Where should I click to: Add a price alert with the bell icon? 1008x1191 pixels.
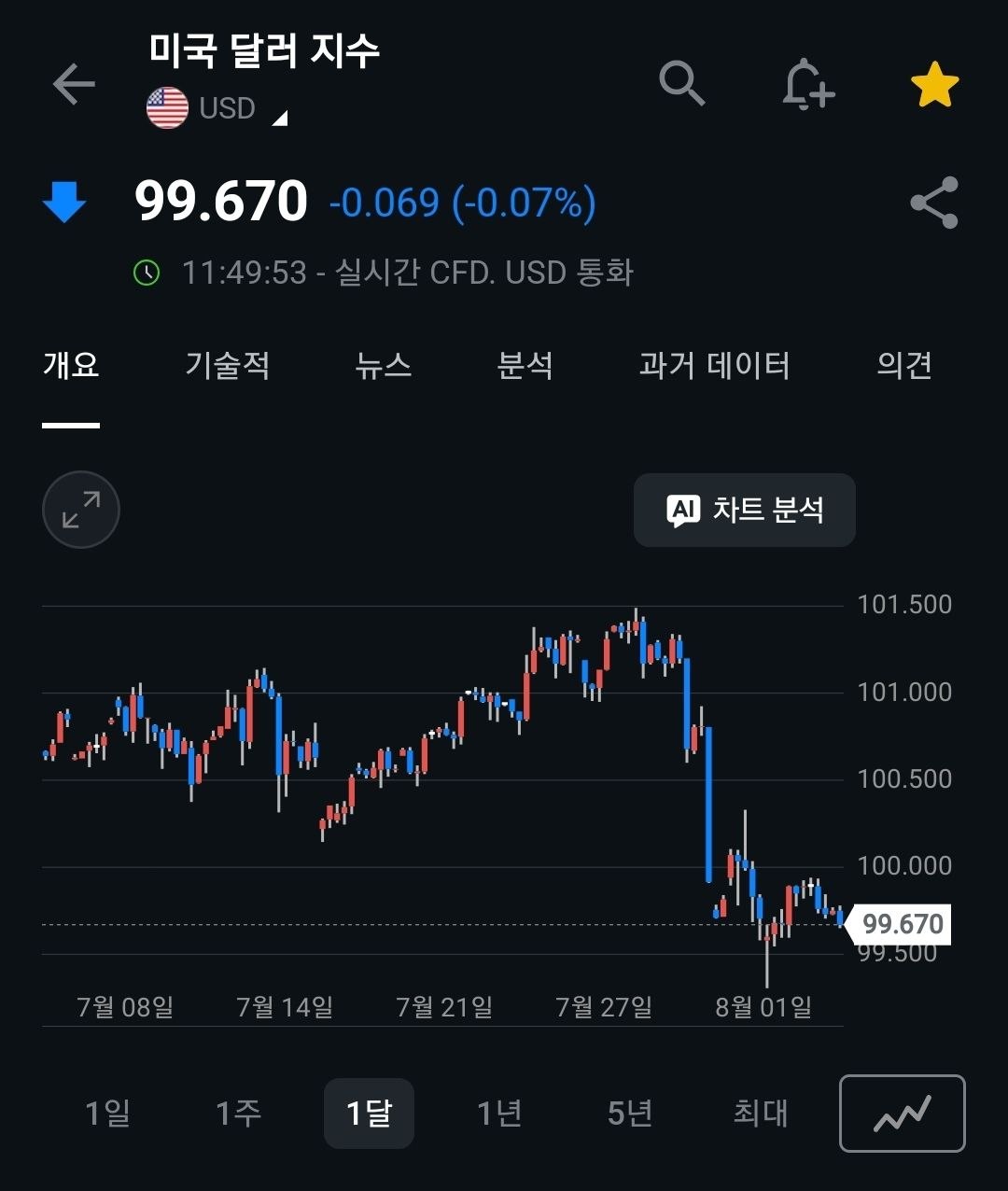coord(807,85)
